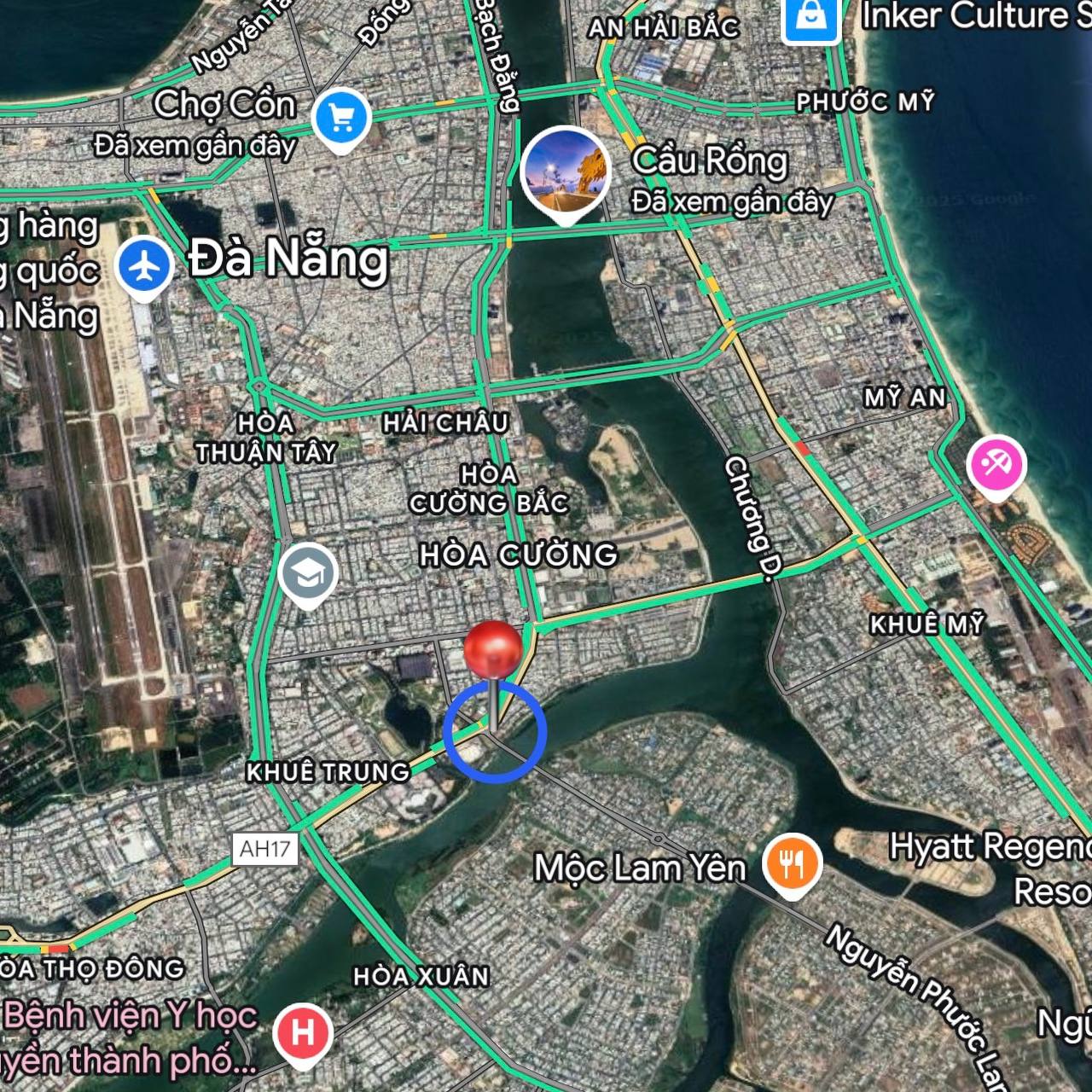This screenshot has width=1092, height=1092.
Task: Open the Chợ Cồn market marker
Action: pyautogui.click(x=341, y=118)
